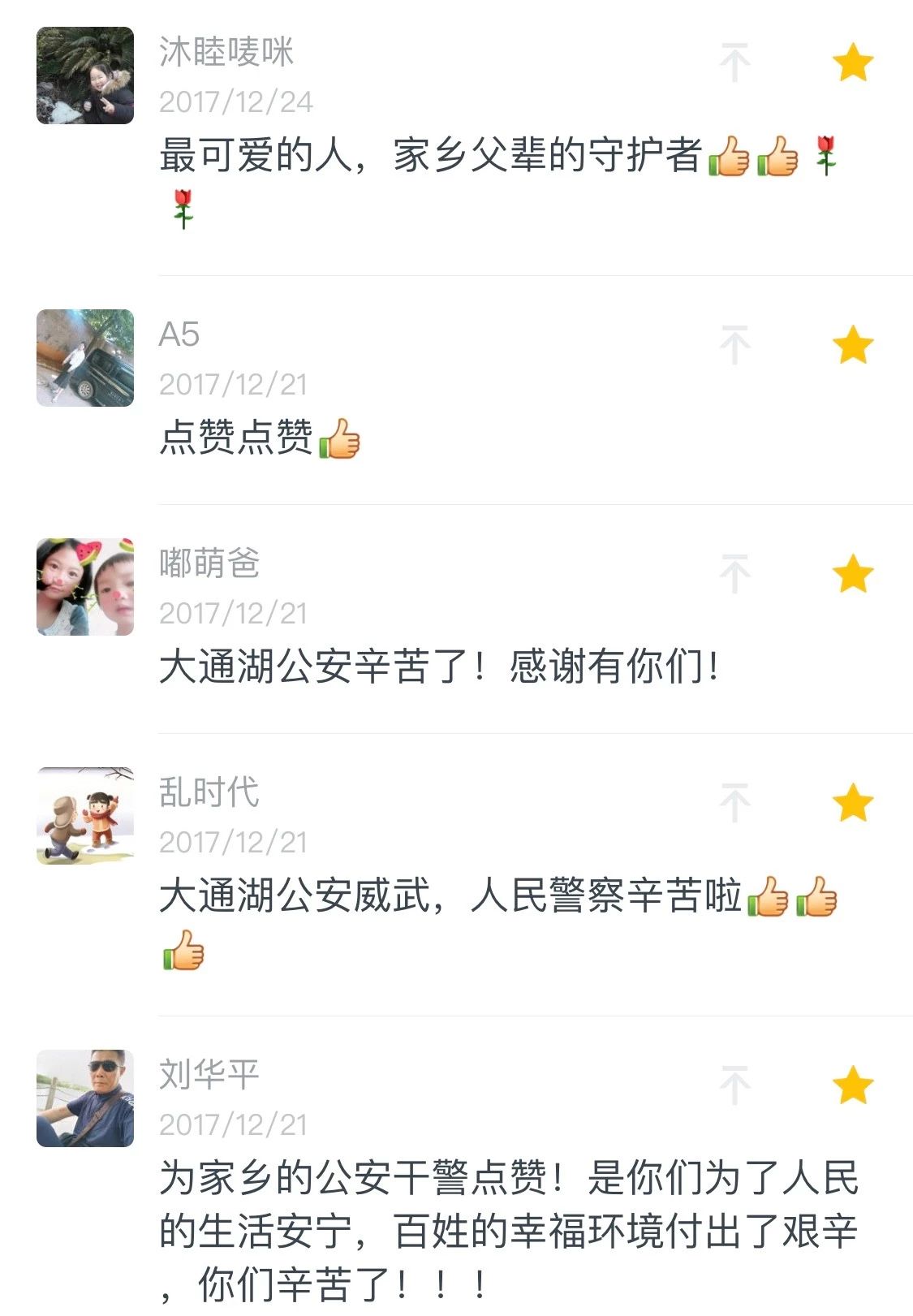Open 刘华平's profile avatar
The width and height of the screenshot is (913, 1316).
tap(85, 1098)
